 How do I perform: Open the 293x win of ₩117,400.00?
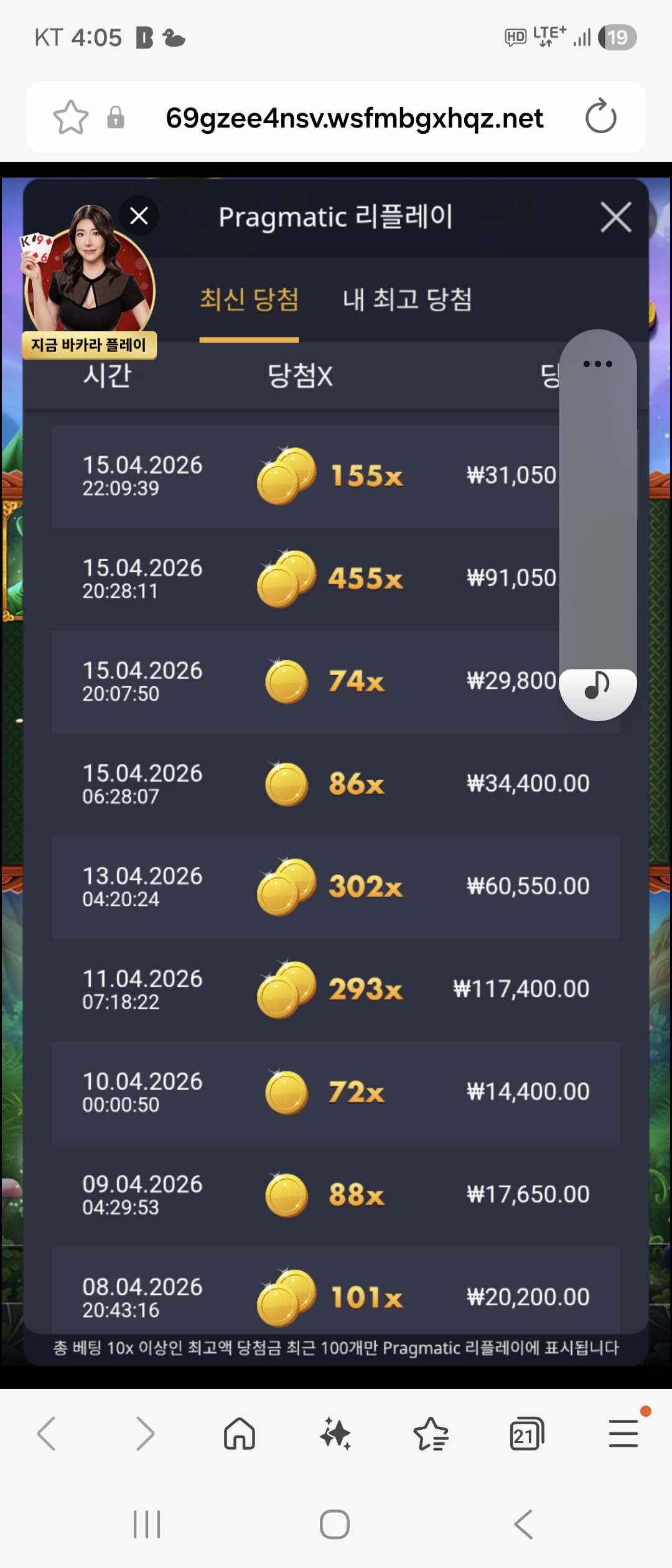336,990
